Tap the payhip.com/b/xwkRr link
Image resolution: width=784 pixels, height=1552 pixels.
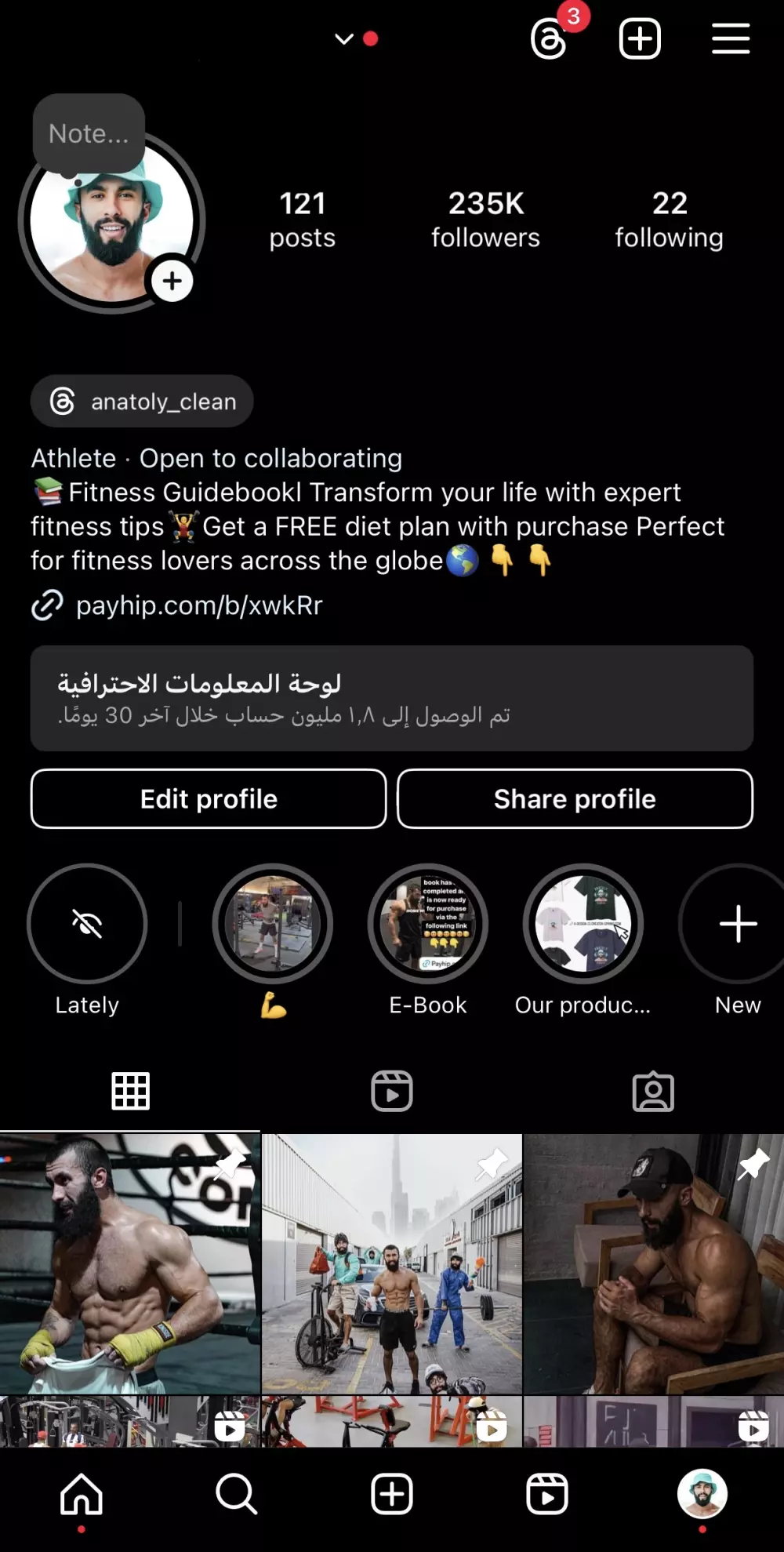199,605
